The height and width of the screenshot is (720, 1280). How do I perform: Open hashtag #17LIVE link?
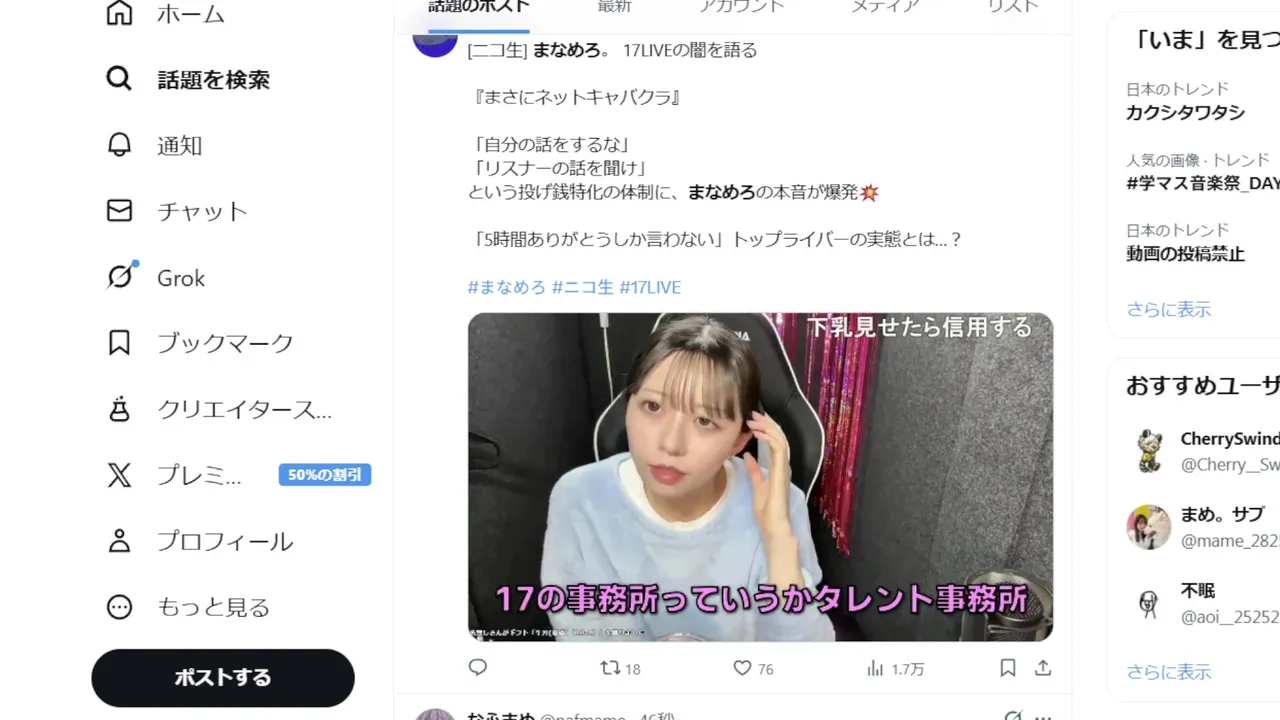tap(650, 287)
